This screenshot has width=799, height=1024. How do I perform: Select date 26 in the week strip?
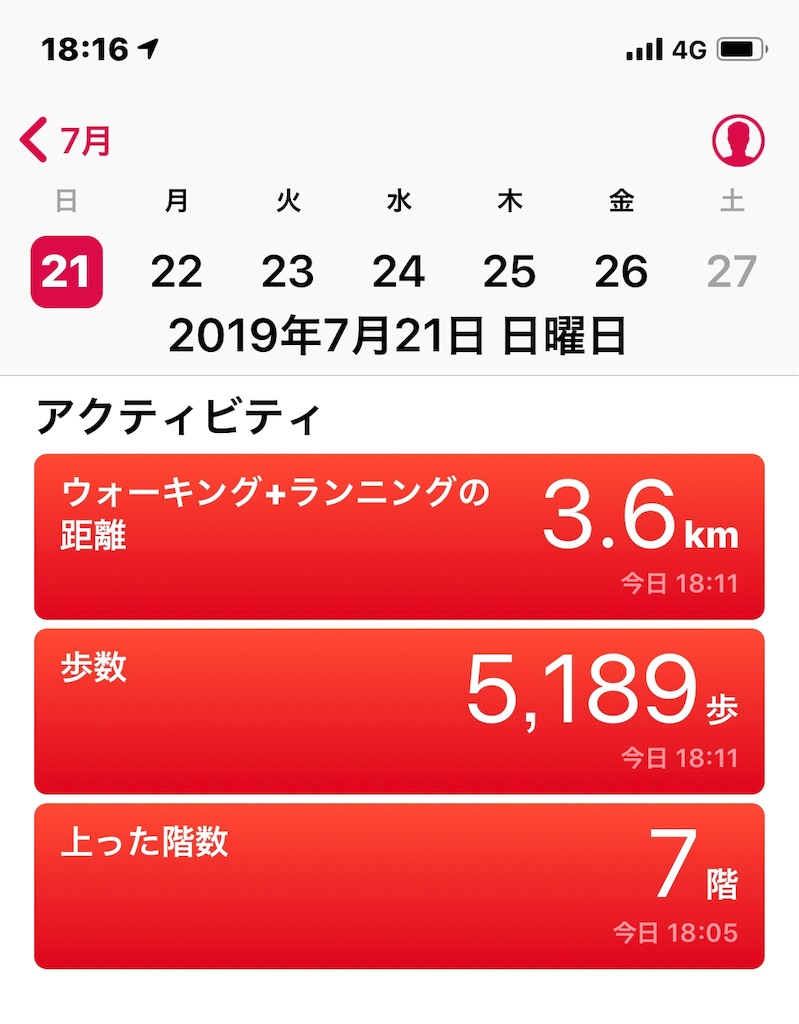click(621, 268)
